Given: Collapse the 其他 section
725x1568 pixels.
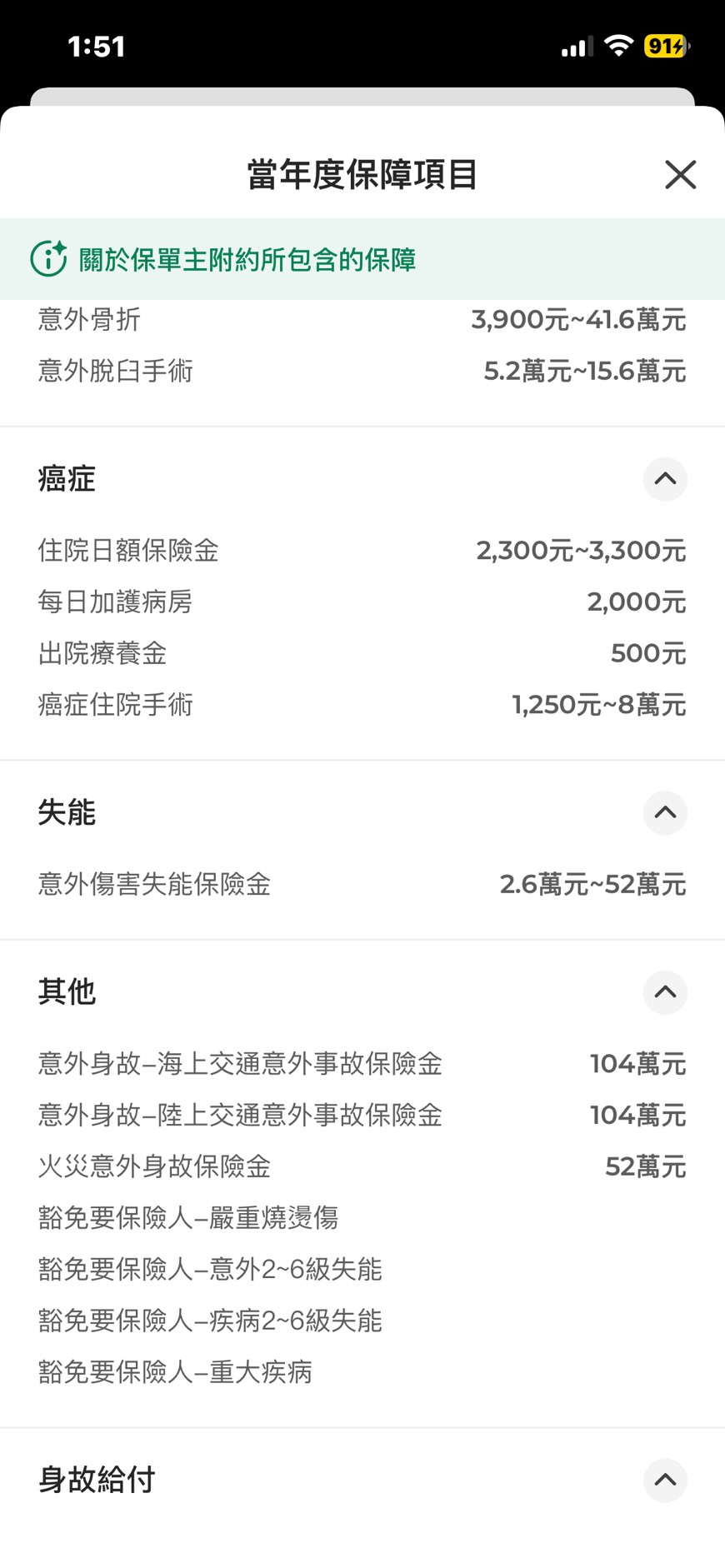Looking at the screenshot, I should 665,991.
